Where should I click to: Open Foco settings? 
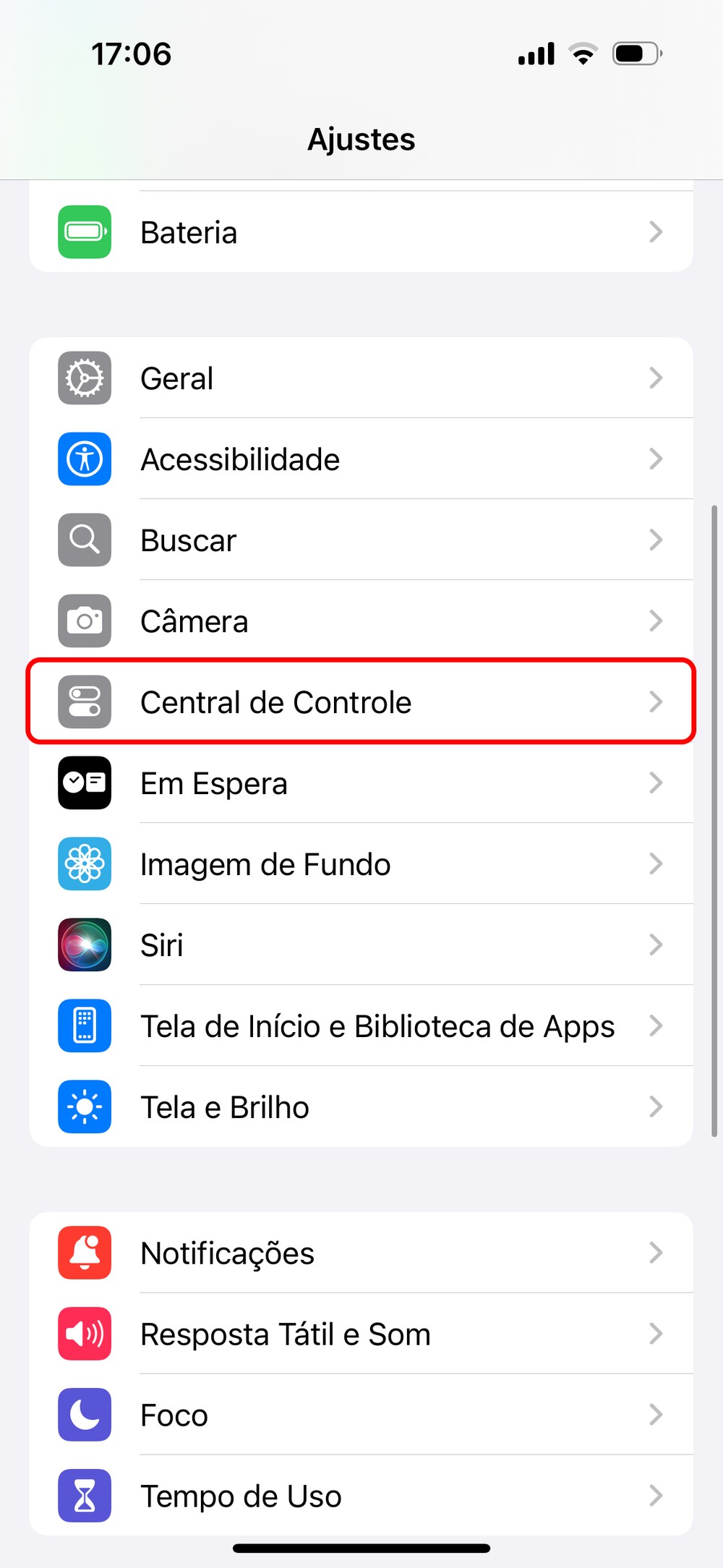click(361, 1415)
